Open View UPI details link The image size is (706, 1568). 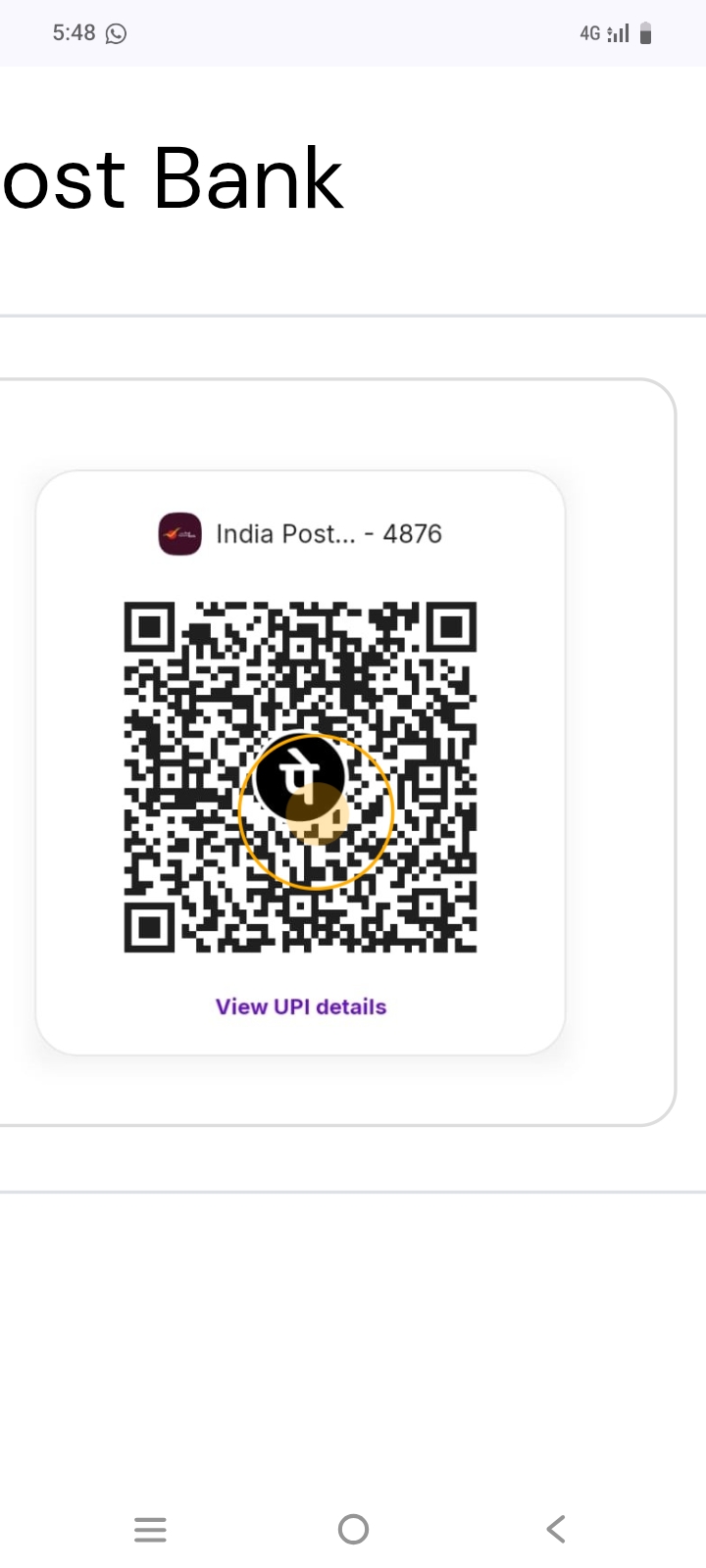click(x=301, y=1006)
